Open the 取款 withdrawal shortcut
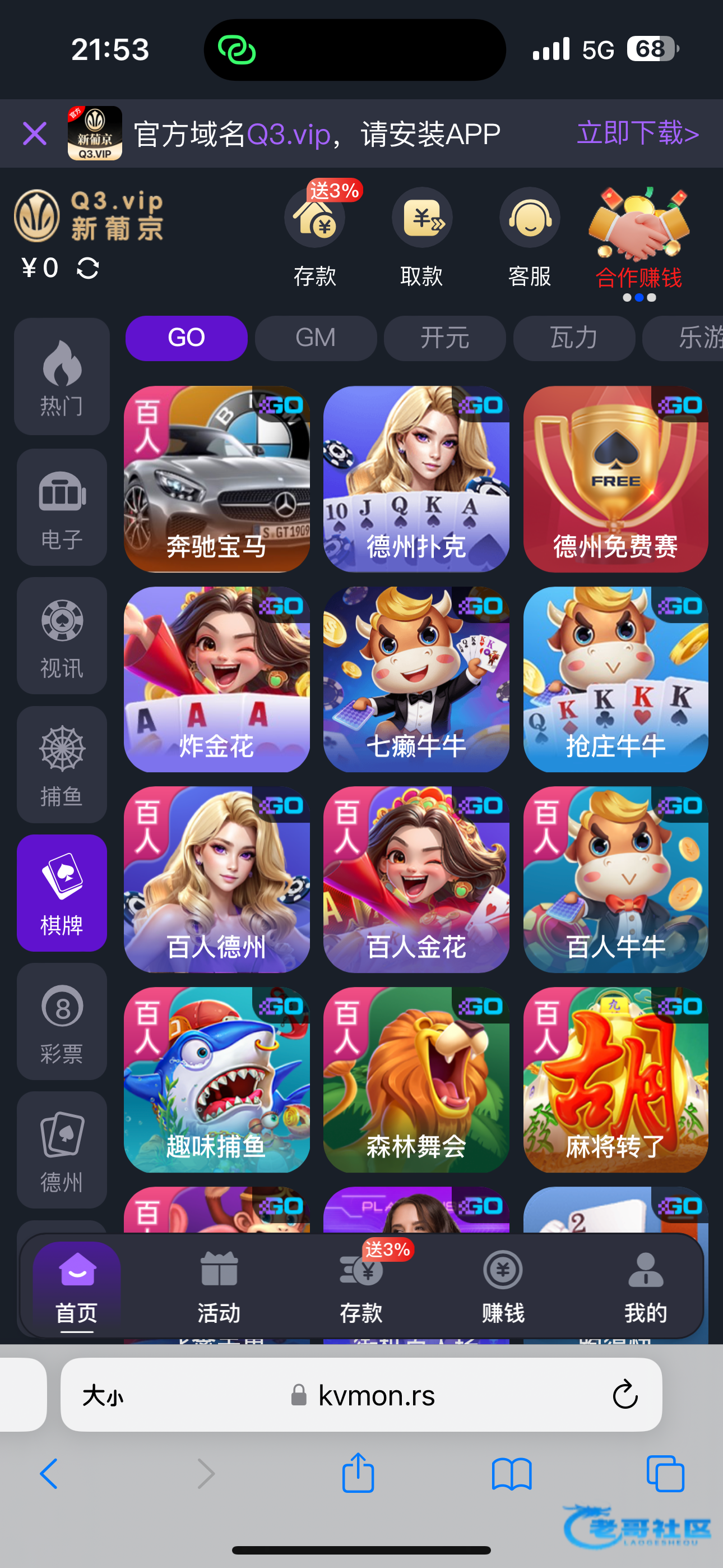This screenshot has height=1568, width=723. (421, 237)
